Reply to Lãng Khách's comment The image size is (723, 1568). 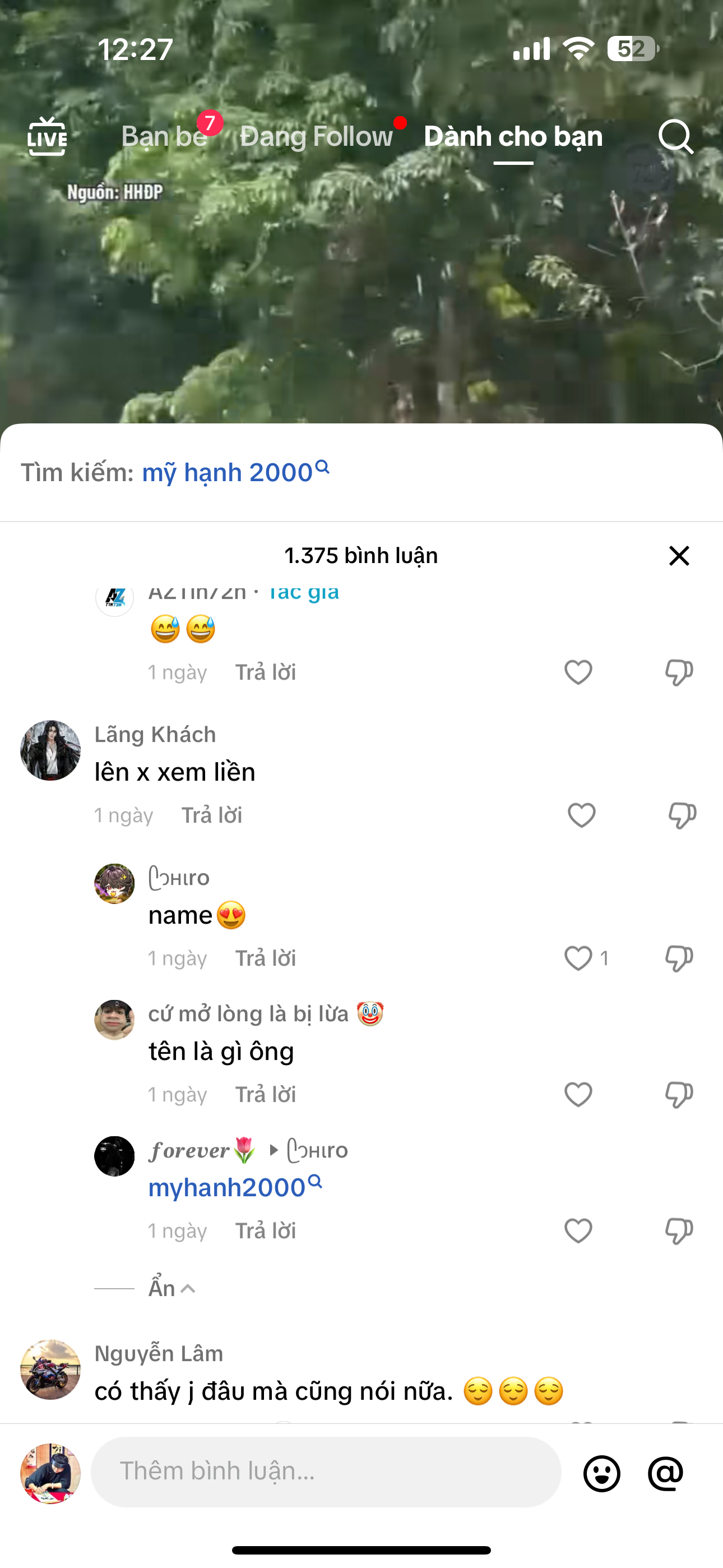pyautogui.click(x=211, y=815)
